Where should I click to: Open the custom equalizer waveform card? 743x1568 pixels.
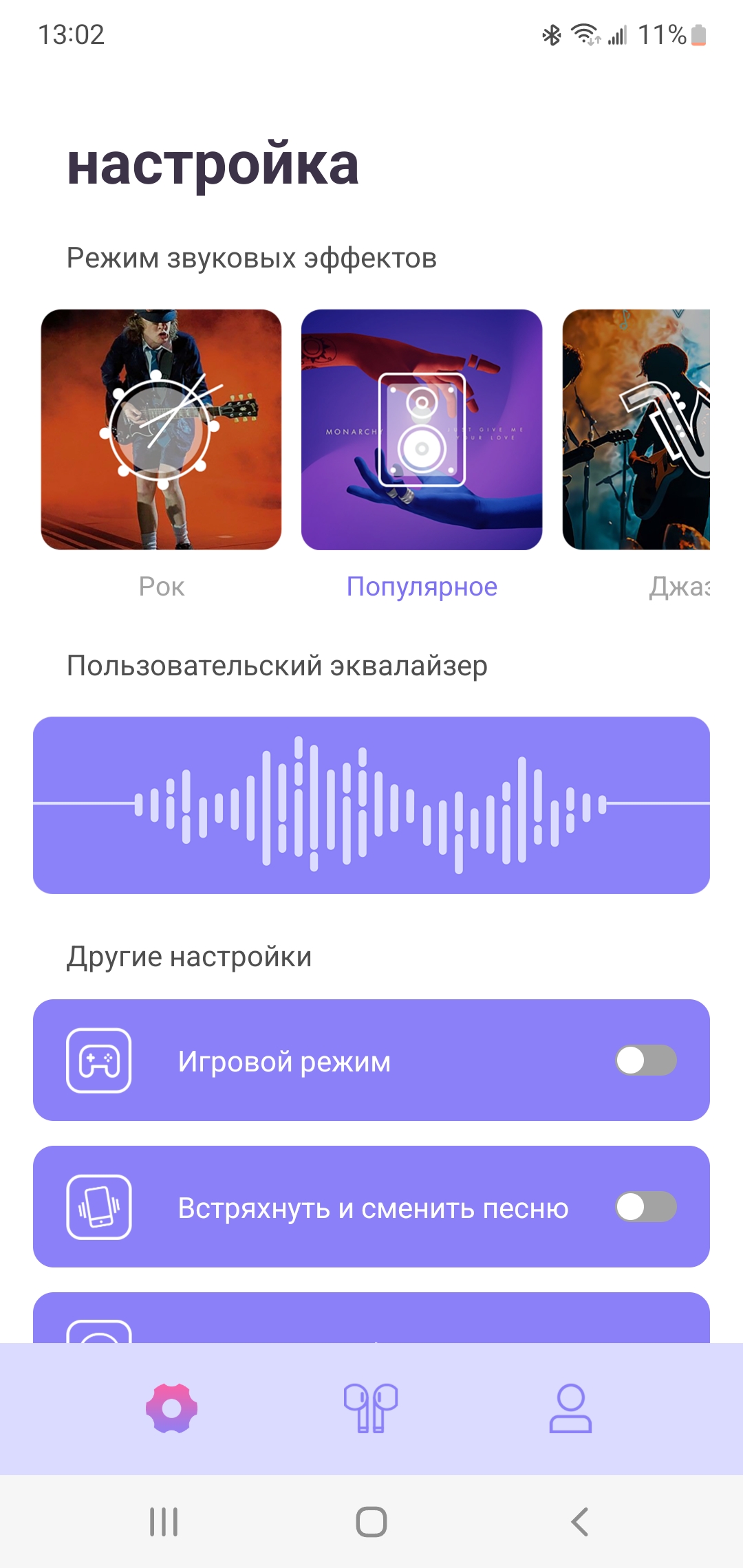point(371,805)
